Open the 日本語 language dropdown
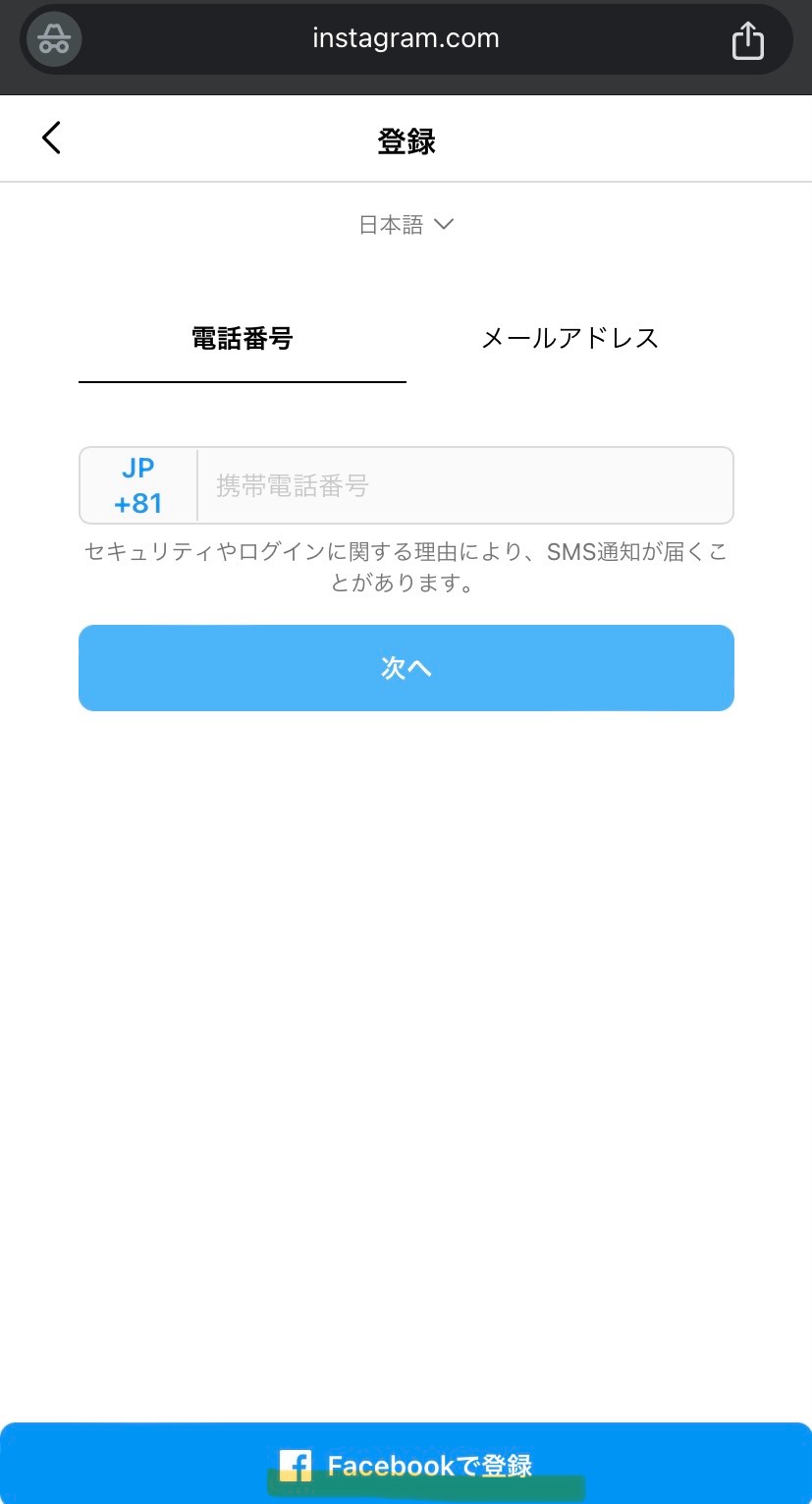 [406, 225]
